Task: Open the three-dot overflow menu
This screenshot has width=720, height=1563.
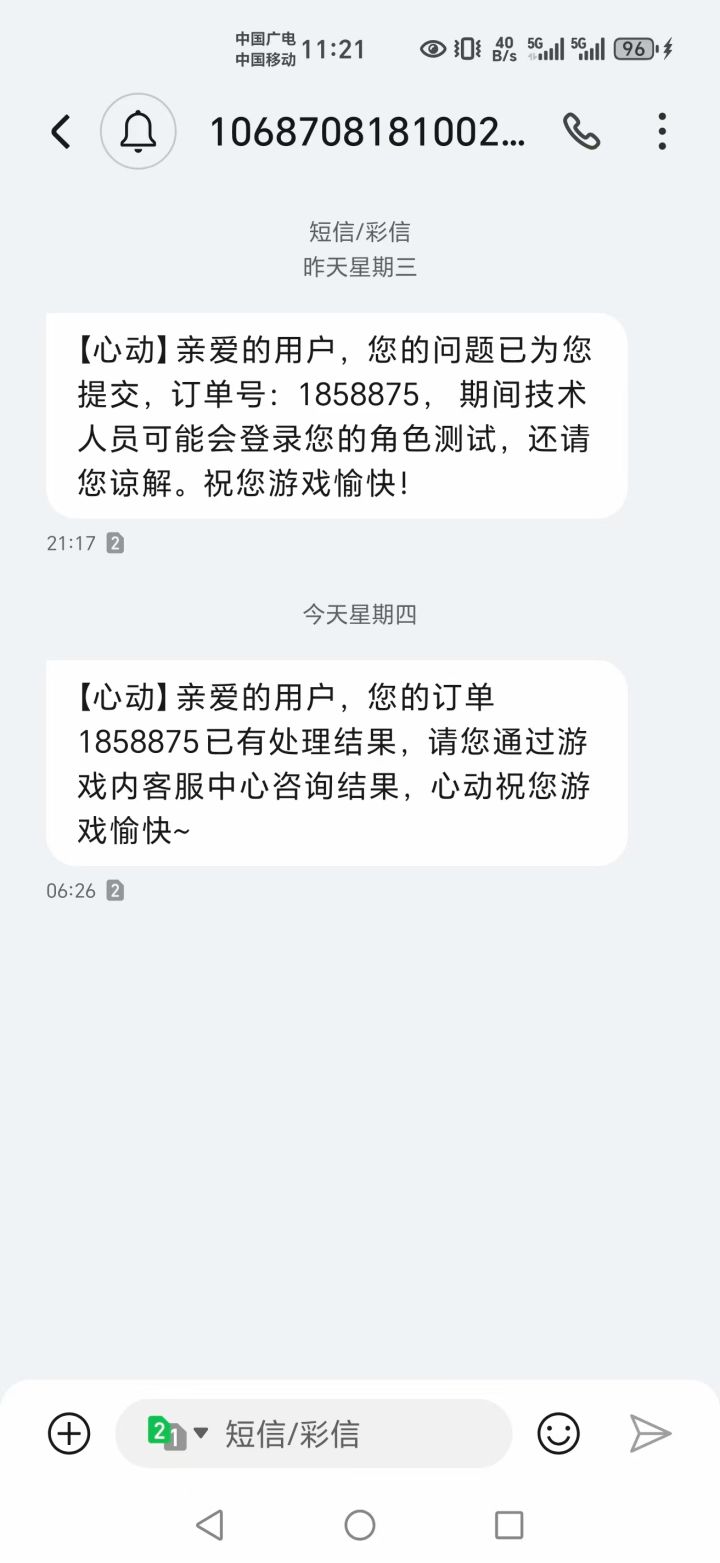Action: [661, 131]
